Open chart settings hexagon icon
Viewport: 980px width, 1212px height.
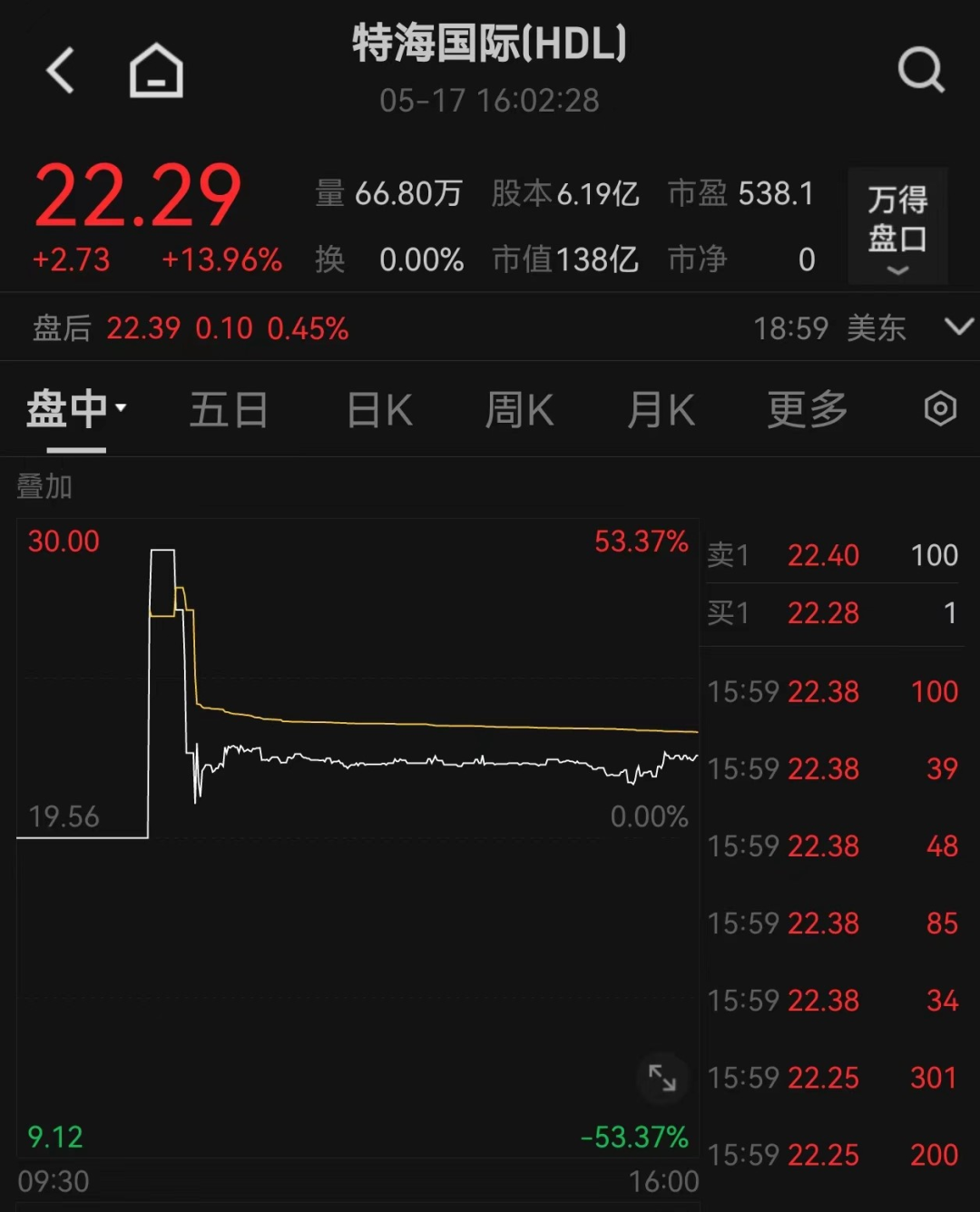pyautogui.click(x=940, y=409)
